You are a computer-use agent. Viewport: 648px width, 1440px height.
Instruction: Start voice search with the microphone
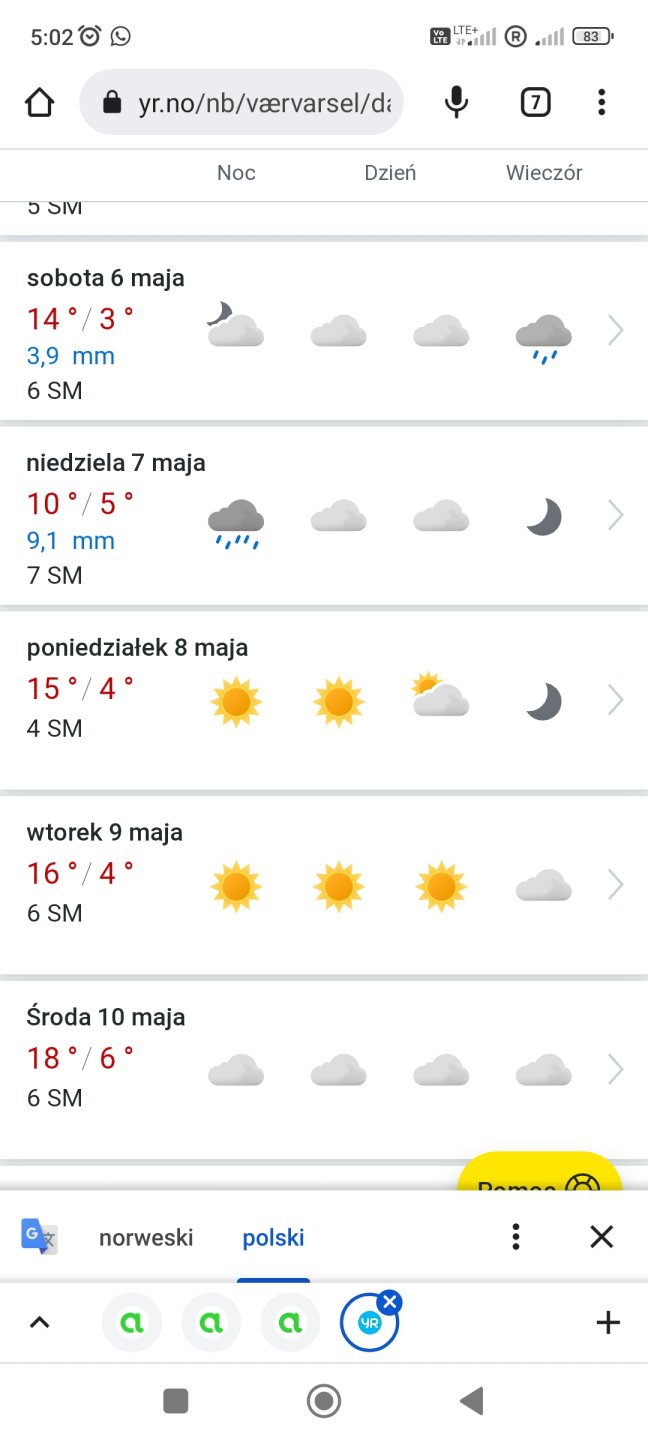[456, 102]
